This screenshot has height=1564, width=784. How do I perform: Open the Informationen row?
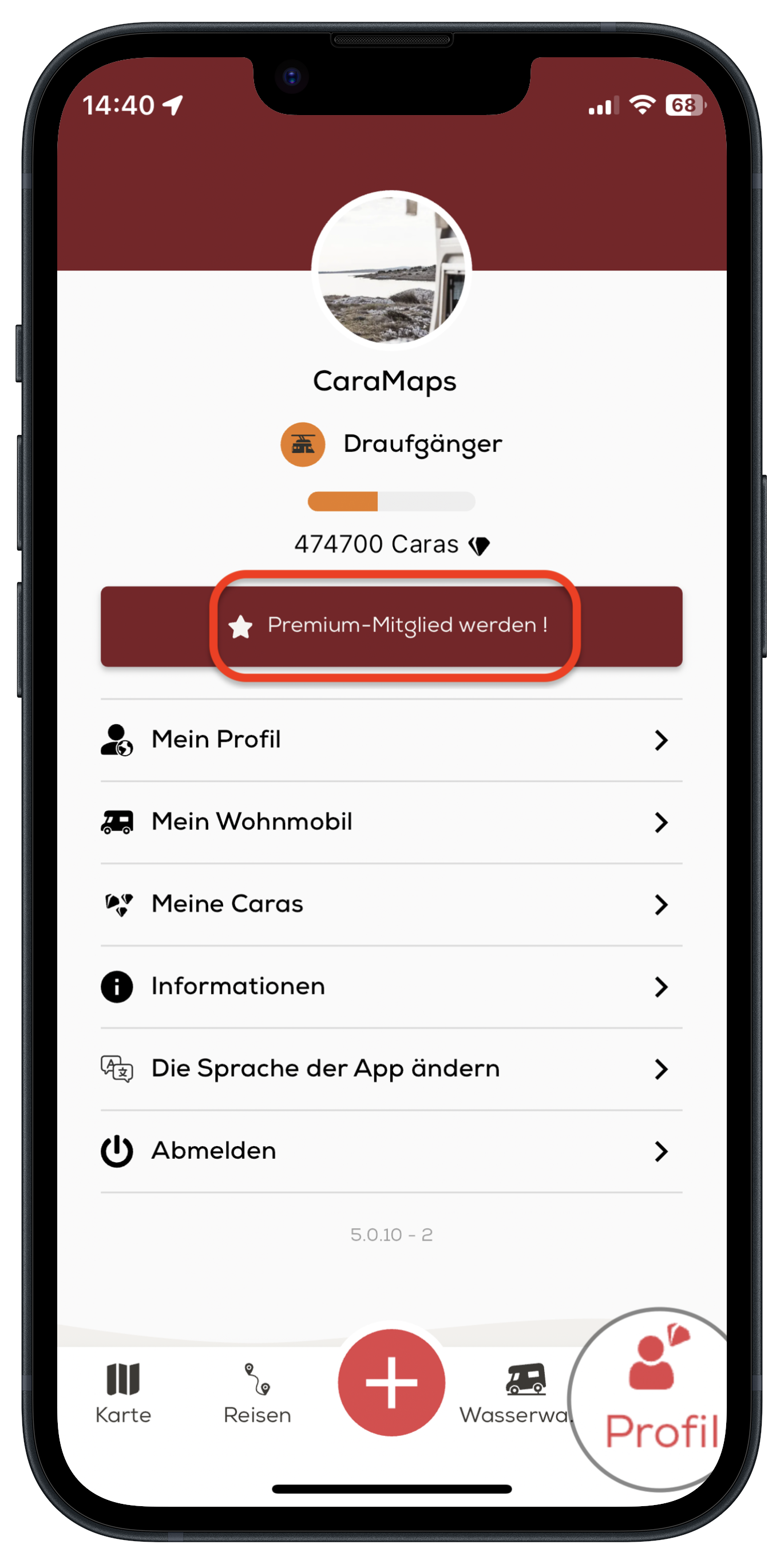click(x=391, y=986)
